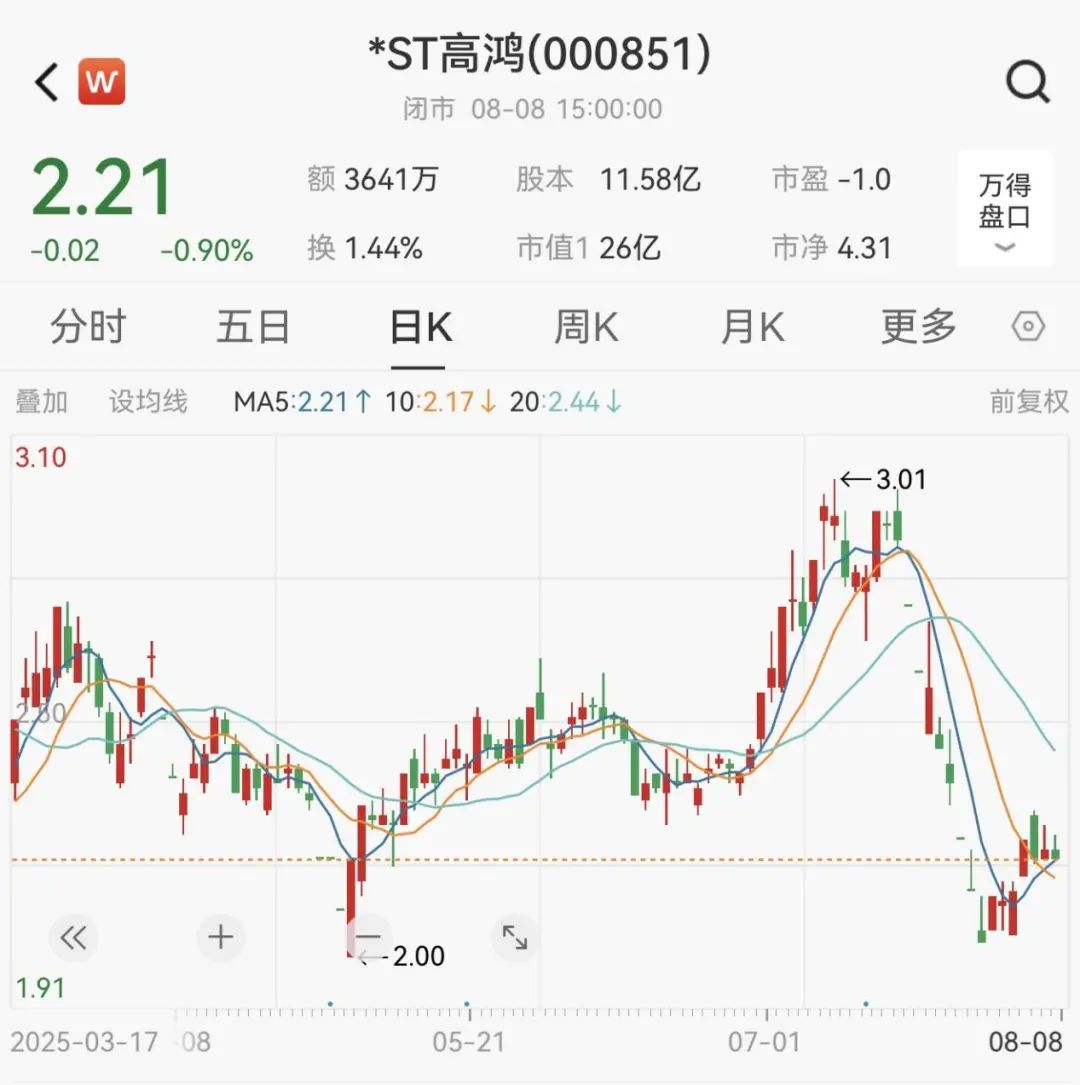Image resolution: width=1080 pixels, height=1085 pixels.
Task: Toggle 叠加 overlay mode
Action: click(42, 401)
